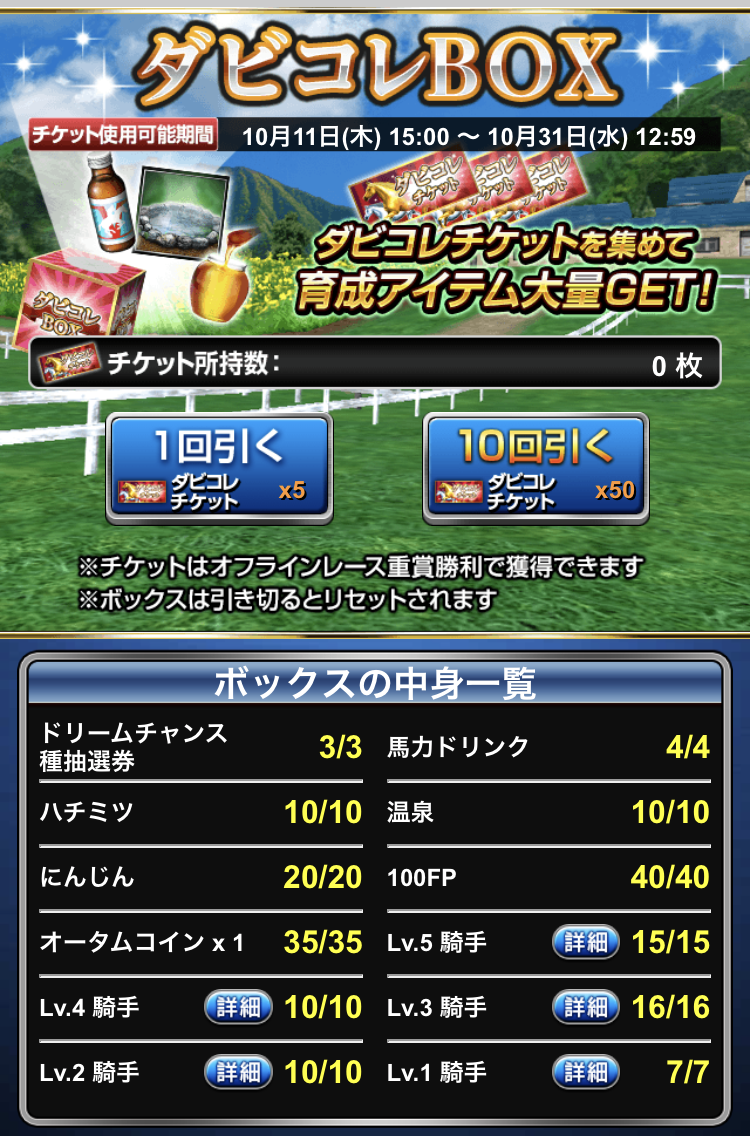Check 詳細 for Lv.2 騎手

[238, 1073]
